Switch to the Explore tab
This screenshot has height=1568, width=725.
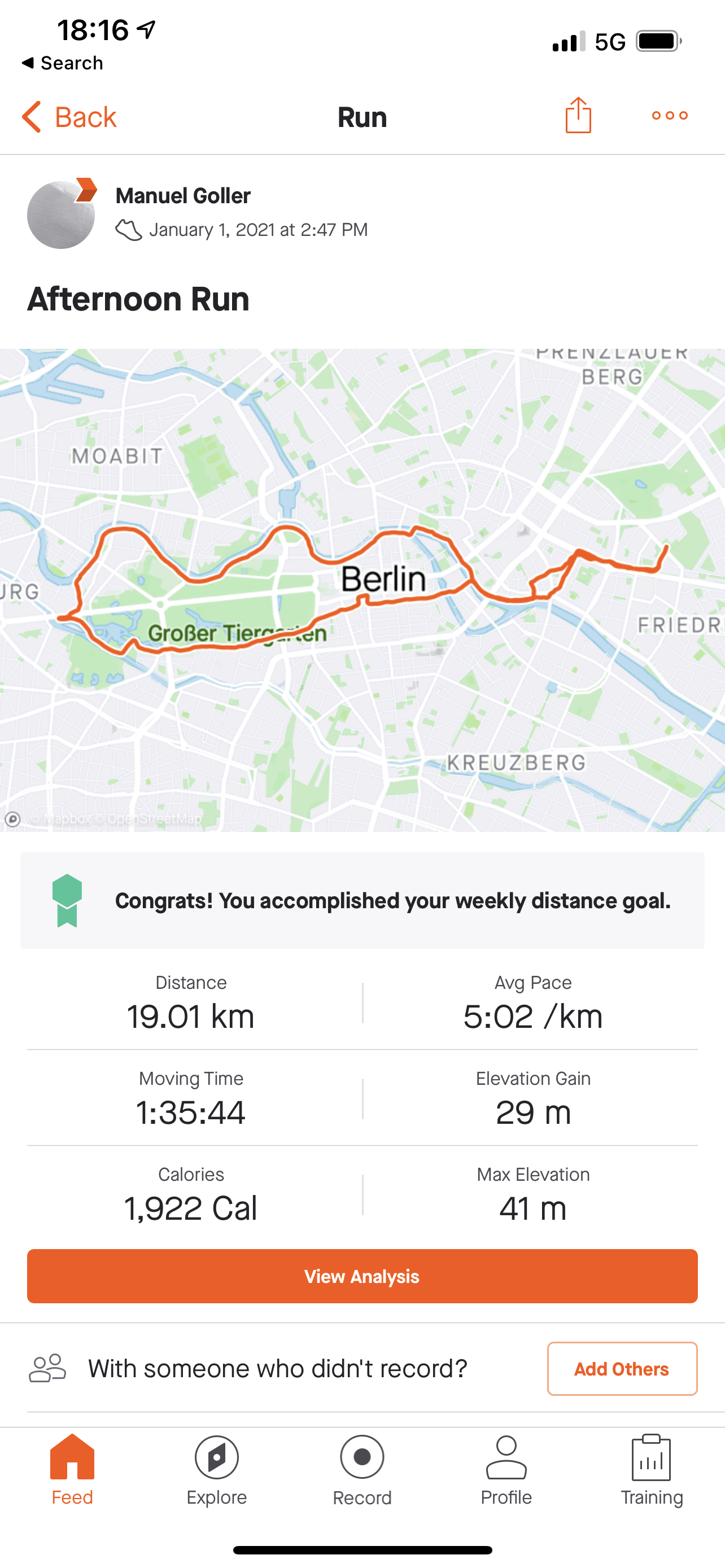217,1469
